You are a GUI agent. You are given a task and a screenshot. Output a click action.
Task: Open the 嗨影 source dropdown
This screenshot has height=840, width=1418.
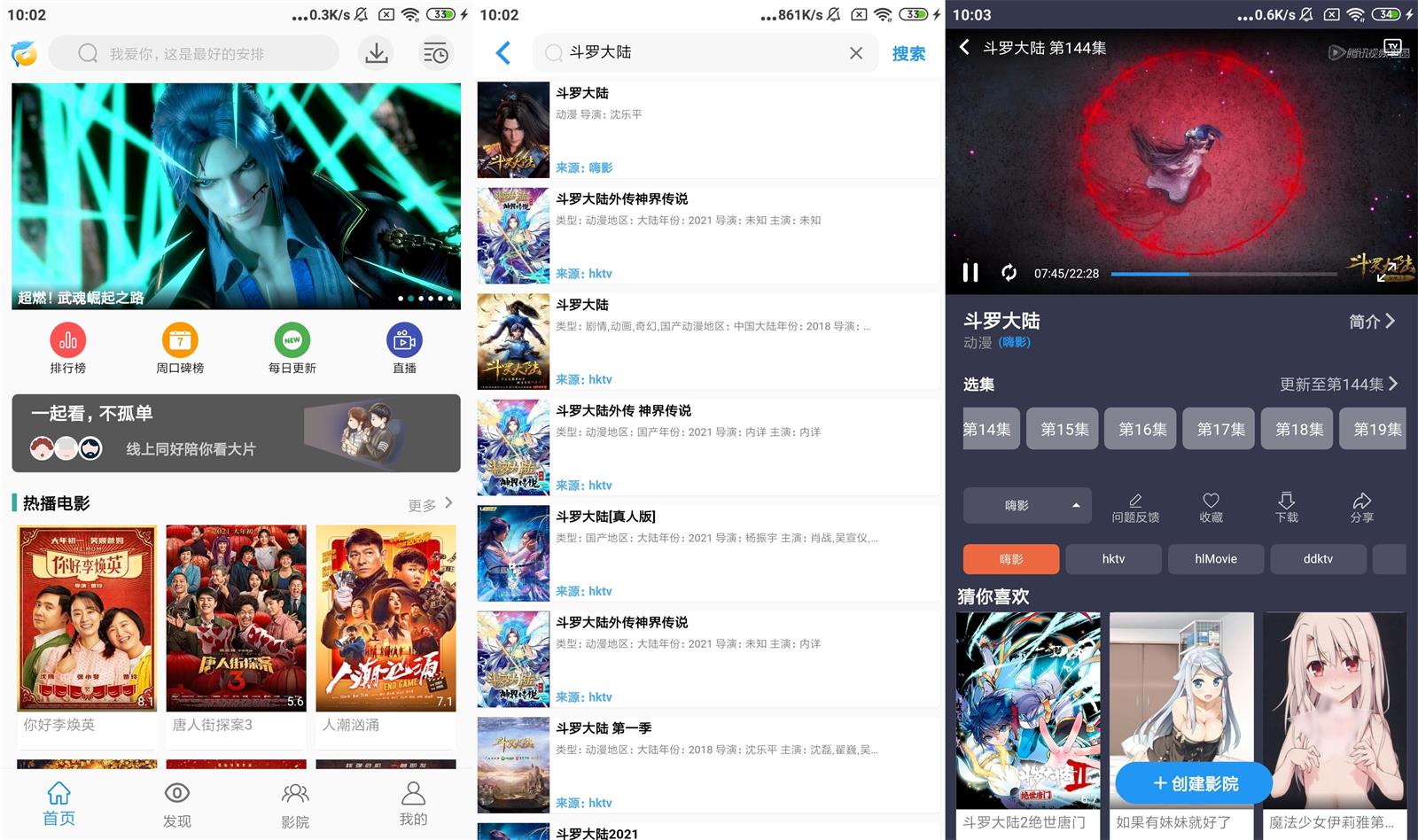coord(1027,505)
